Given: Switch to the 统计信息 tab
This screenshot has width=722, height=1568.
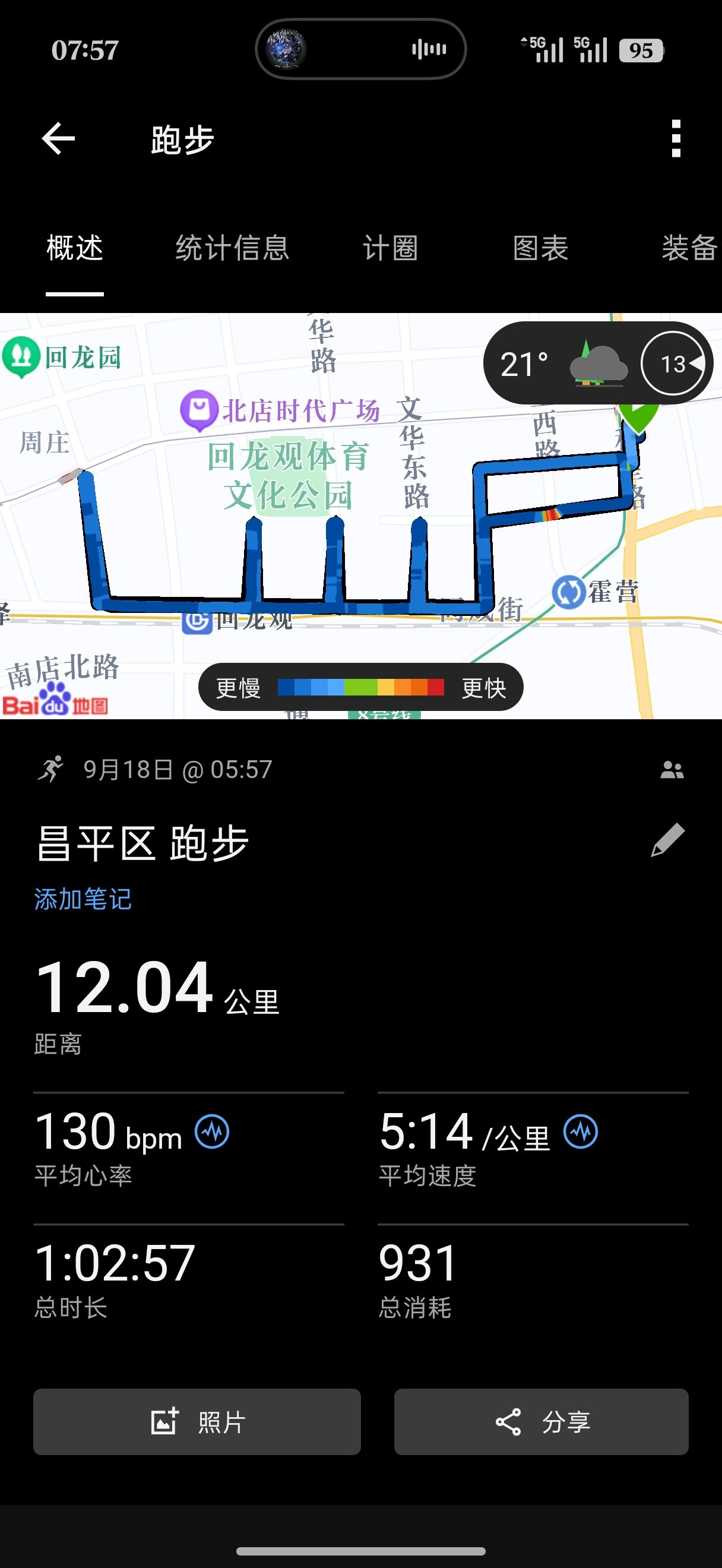Looking at the screenshot, I should [232, 248].
